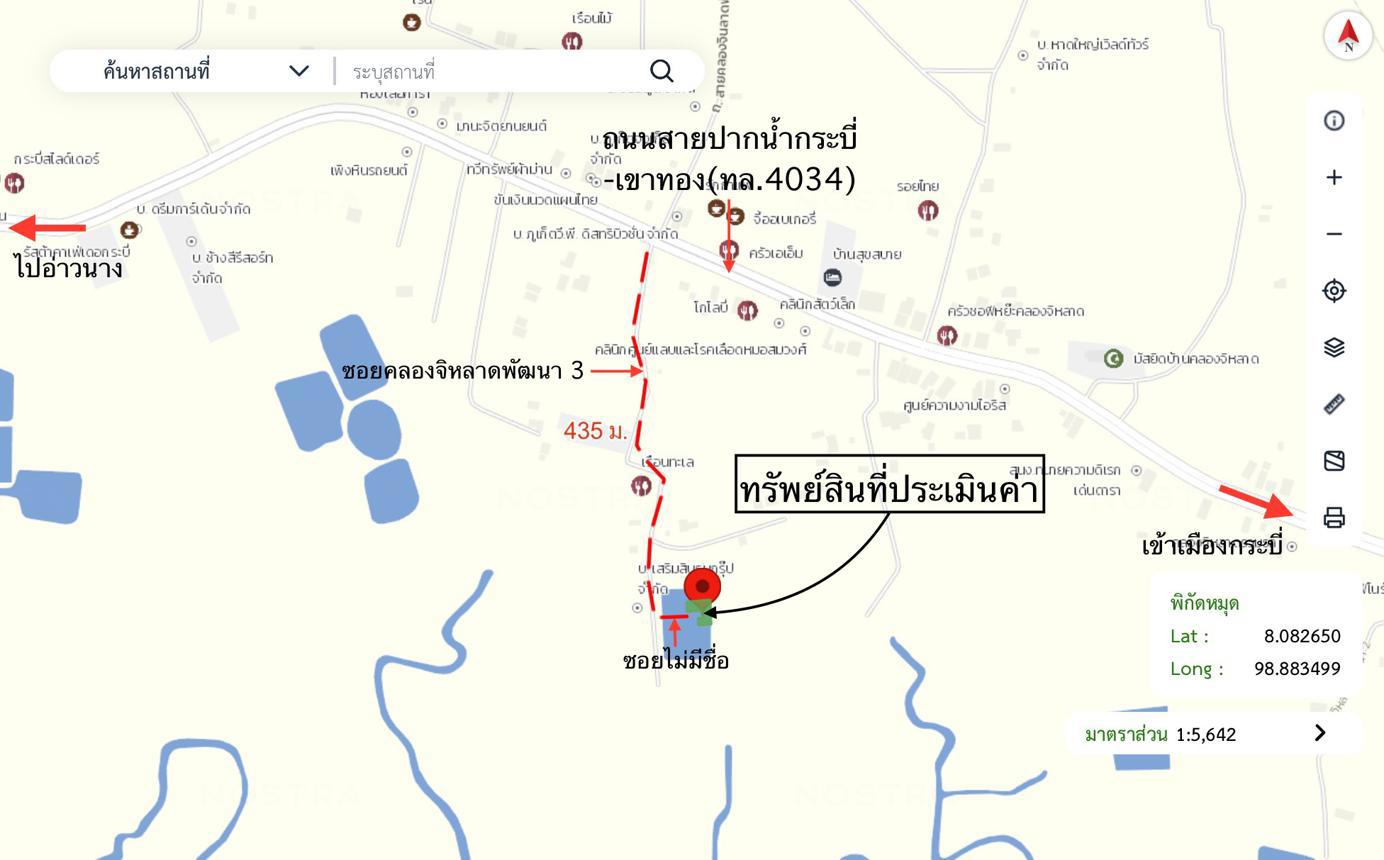Tap the magnifier search icon
1384x860 pixels.
(x=661, y=71)
